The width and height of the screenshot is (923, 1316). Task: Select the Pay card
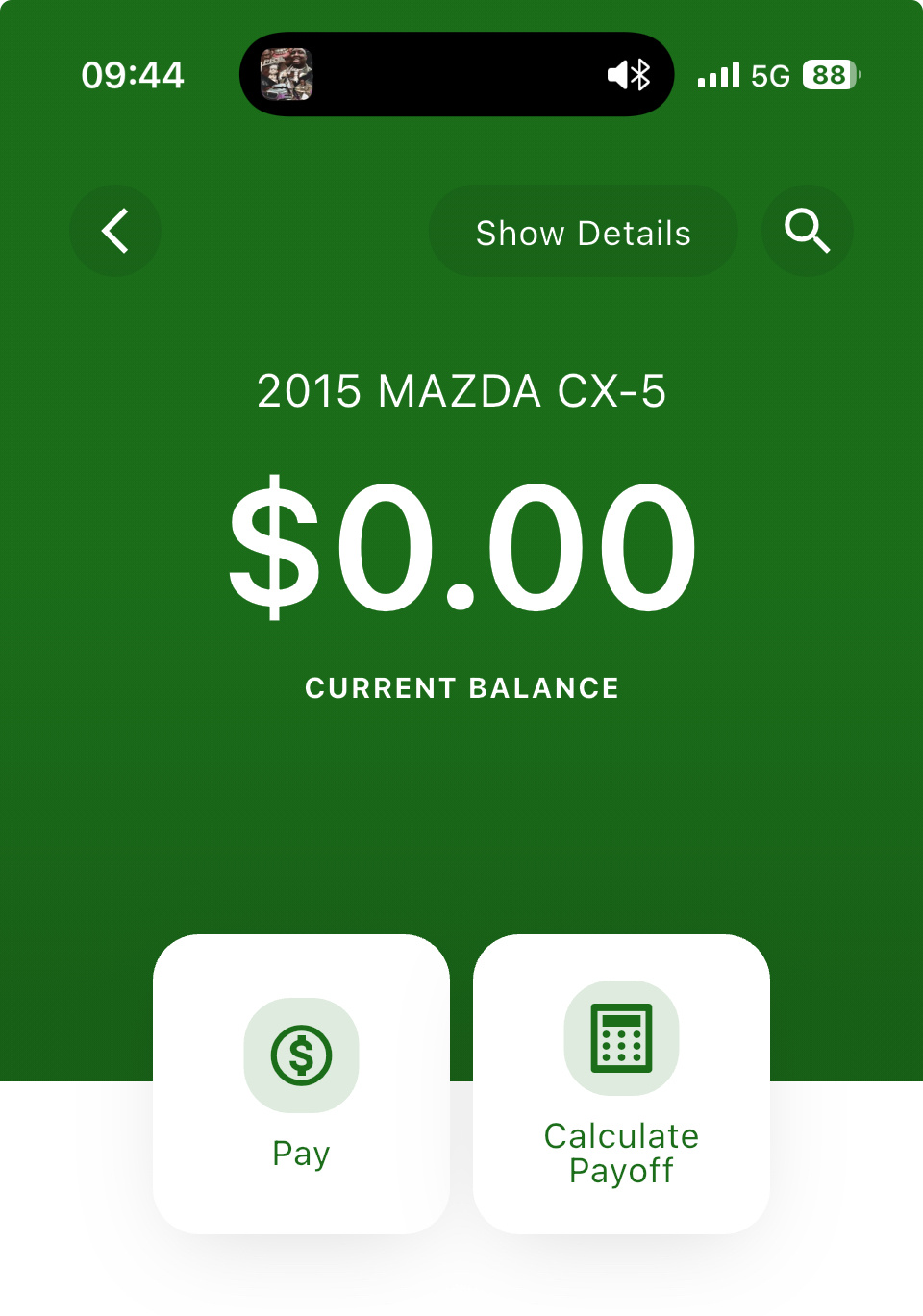(301, 1083)
